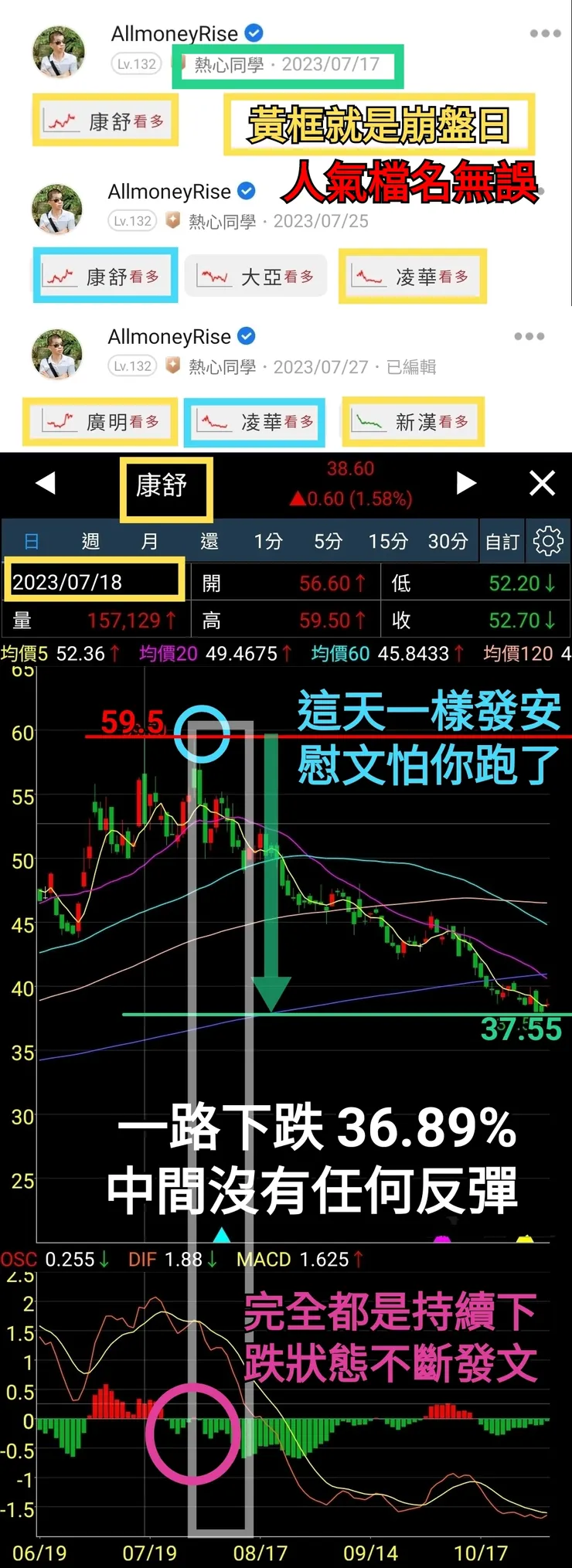Select the 5分 interval tab
The width and height of the screenshot is (572, 1568).
[x=328, y=540]
